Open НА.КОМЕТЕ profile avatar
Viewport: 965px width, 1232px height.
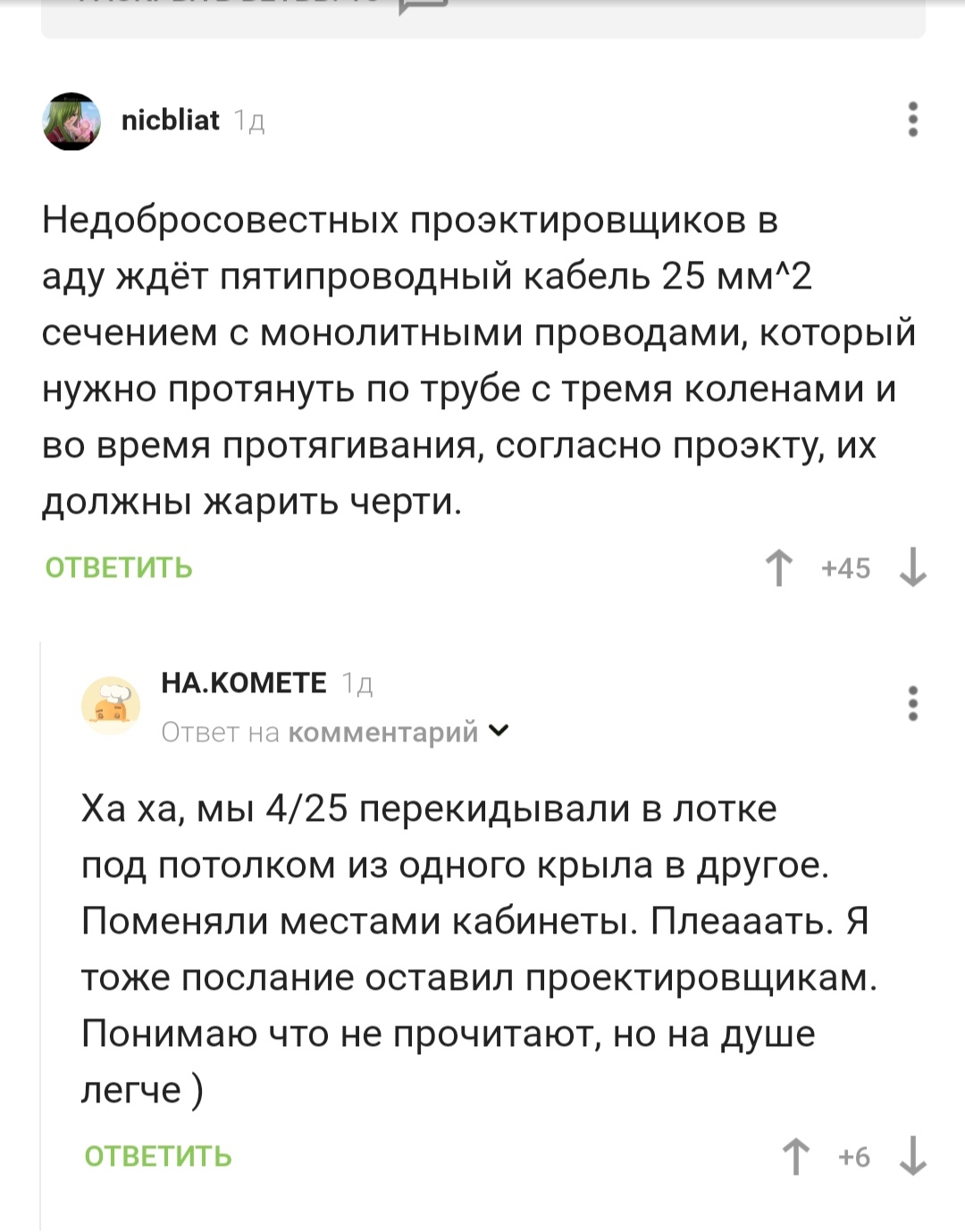111,705
